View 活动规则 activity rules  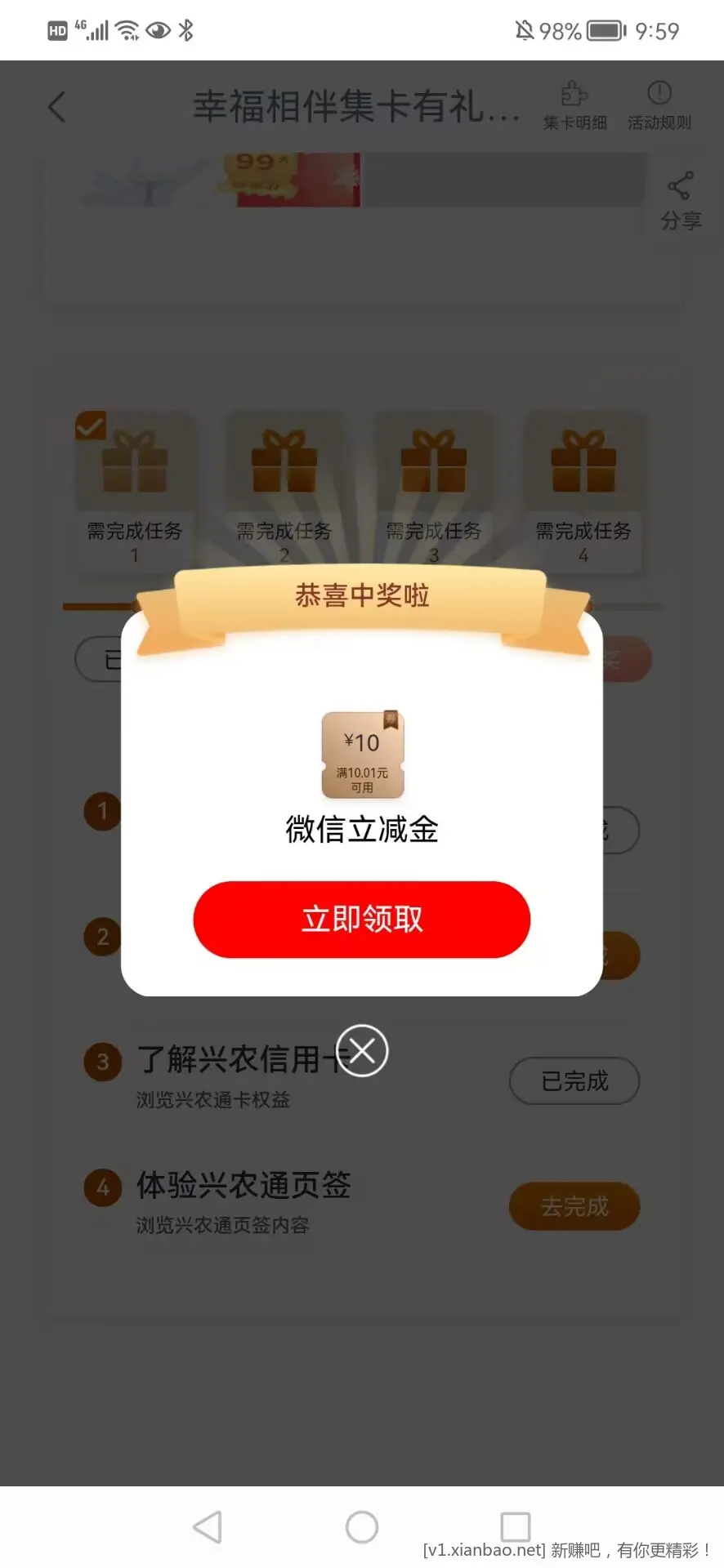pos(659,105)
